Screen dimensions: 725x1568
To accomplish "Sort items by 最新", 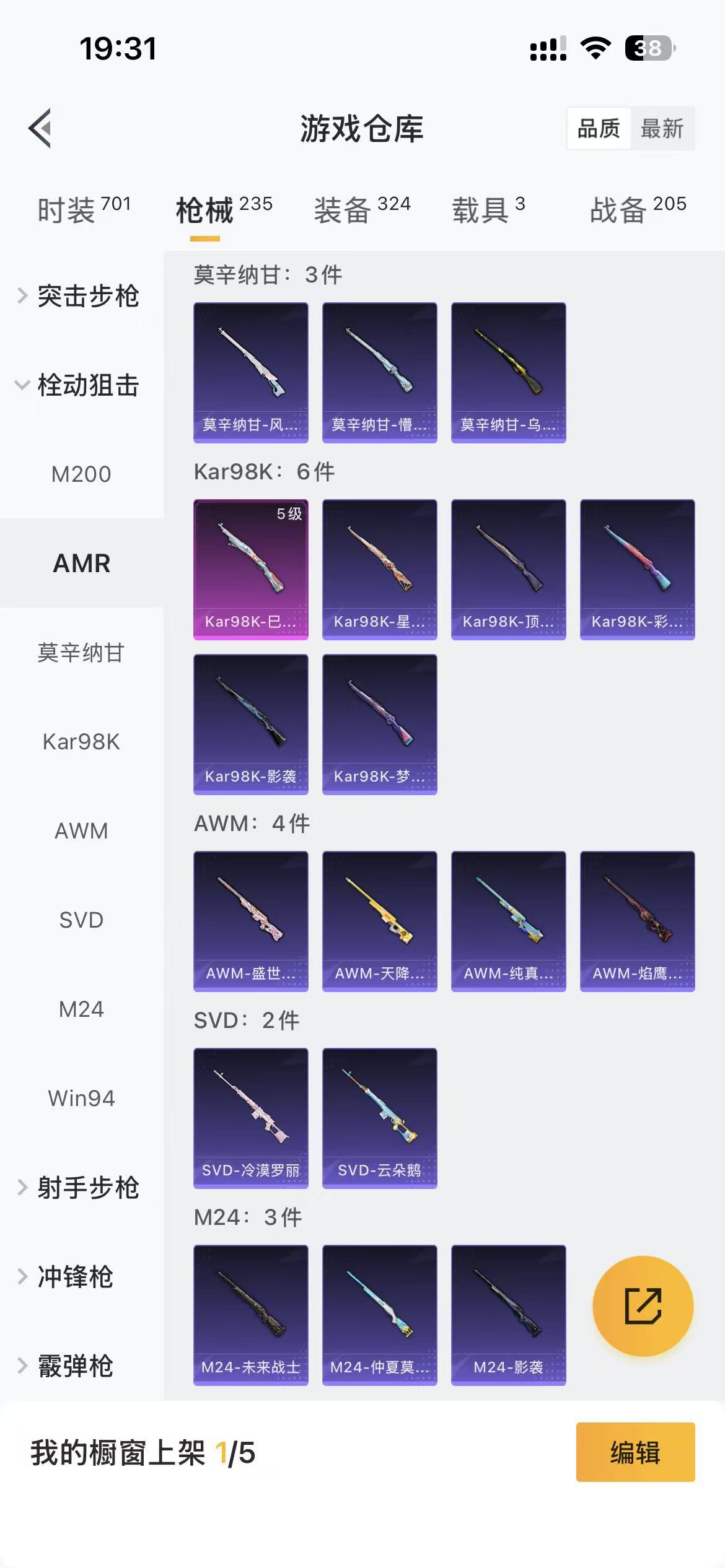I will (x=662, y=129).
